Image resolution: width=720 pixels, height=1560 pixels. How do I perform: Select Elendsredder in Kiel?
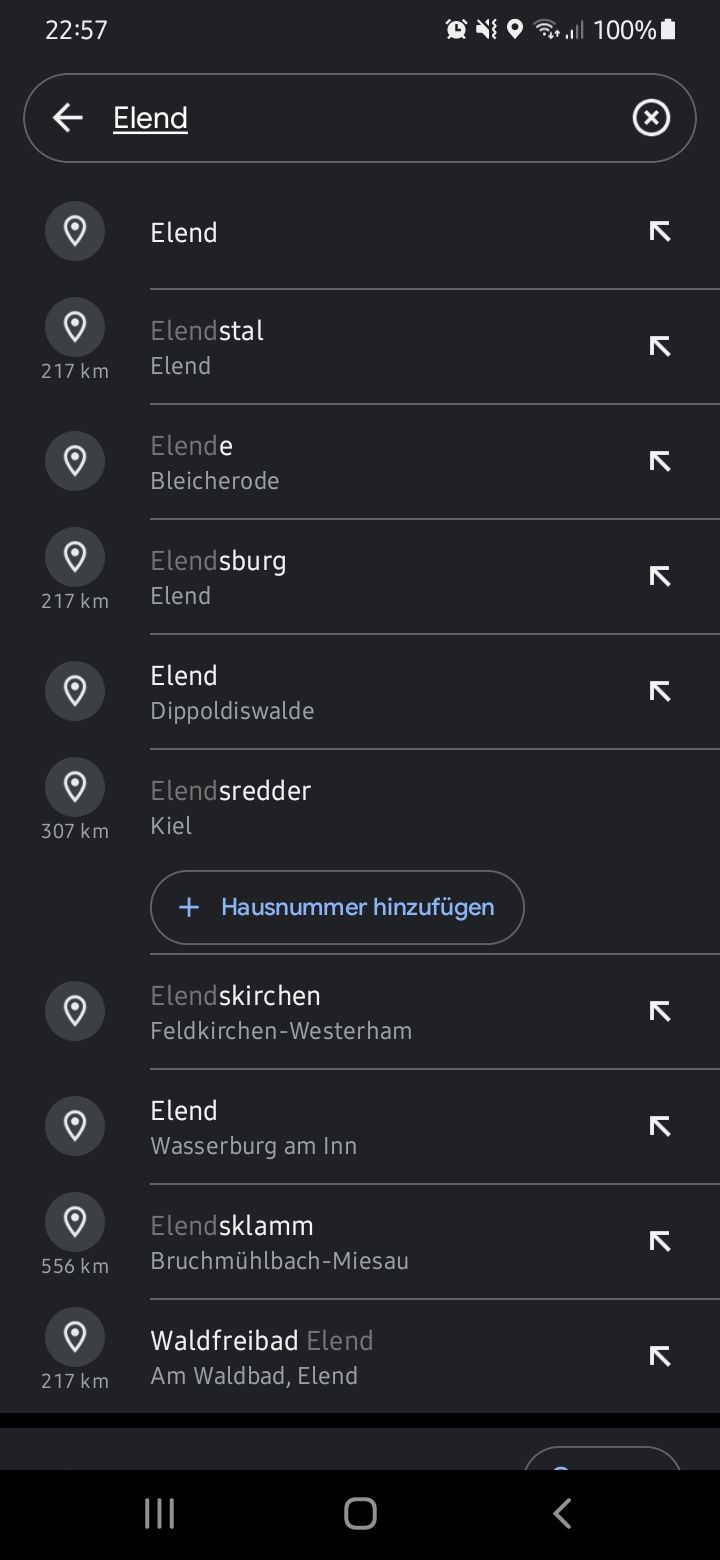360,807
